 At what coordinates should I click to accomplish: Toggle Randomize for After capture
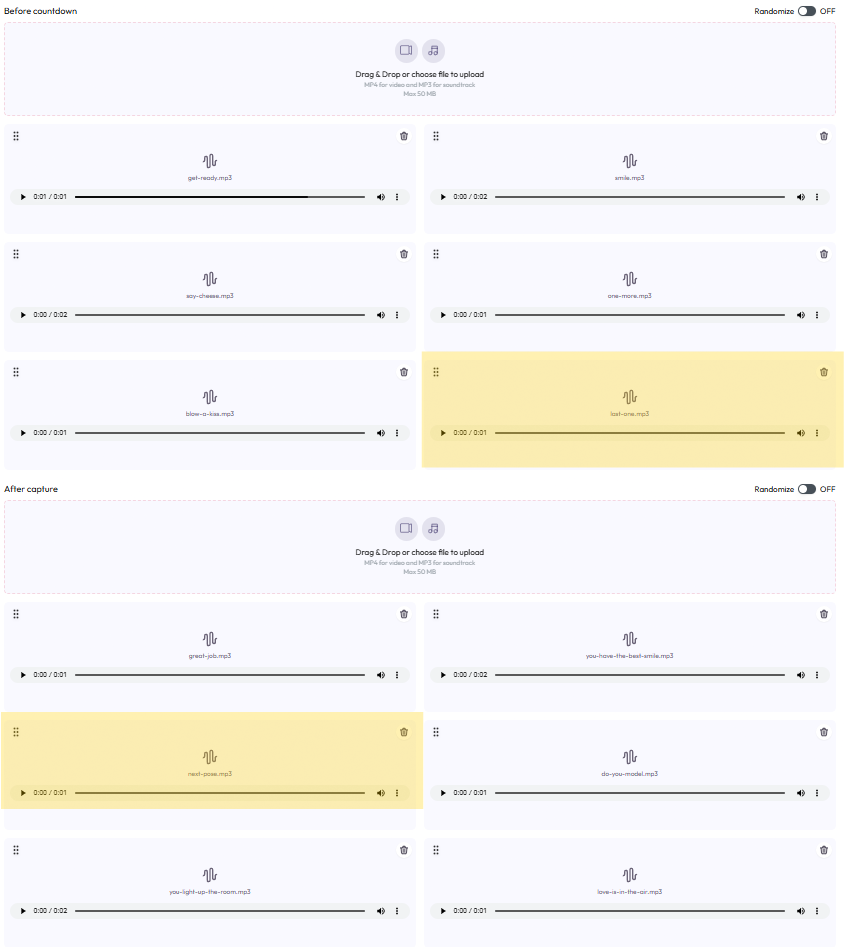[807, 489]
